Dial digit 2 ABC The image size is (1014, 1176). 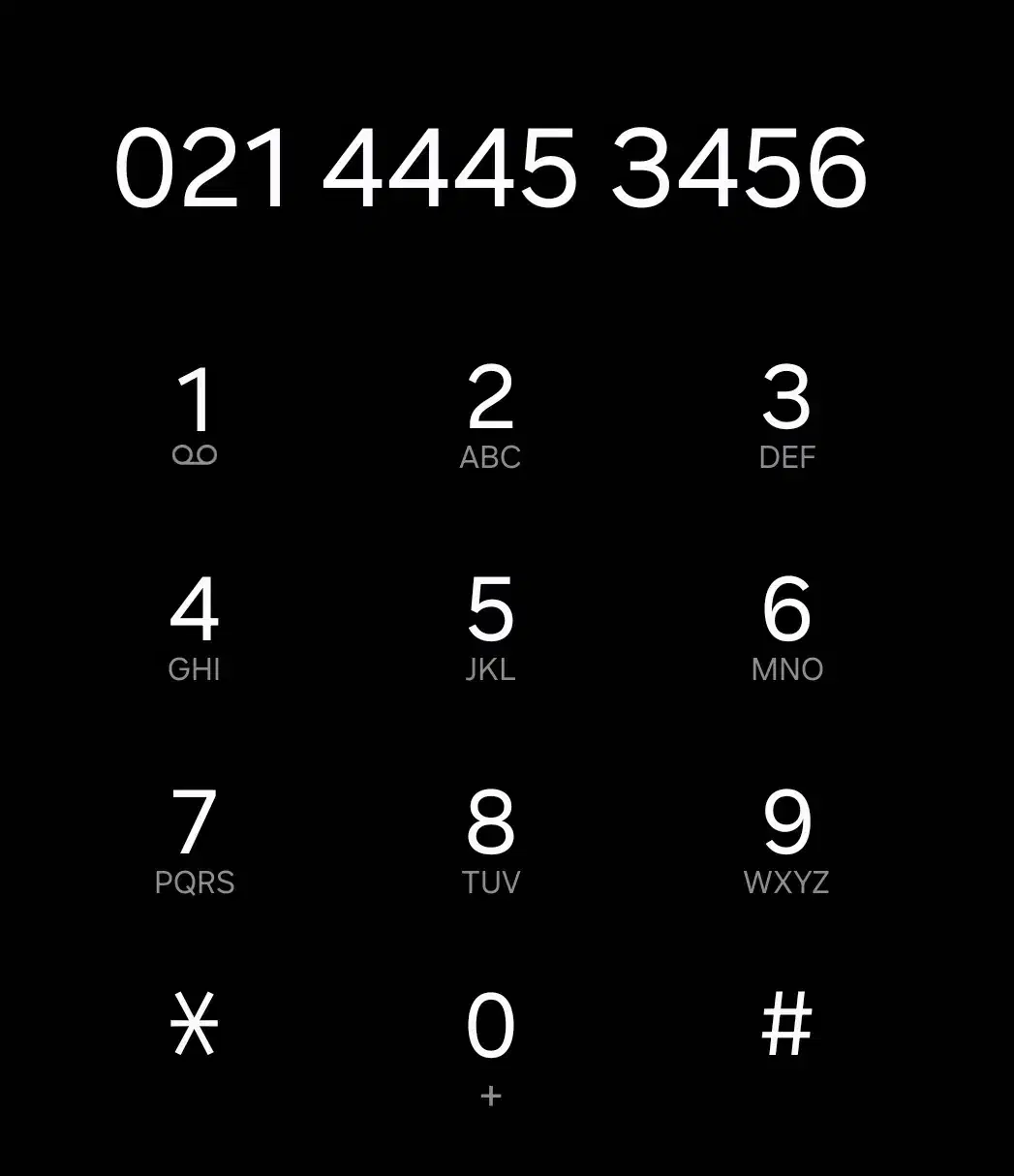click(x=490, y=416)
